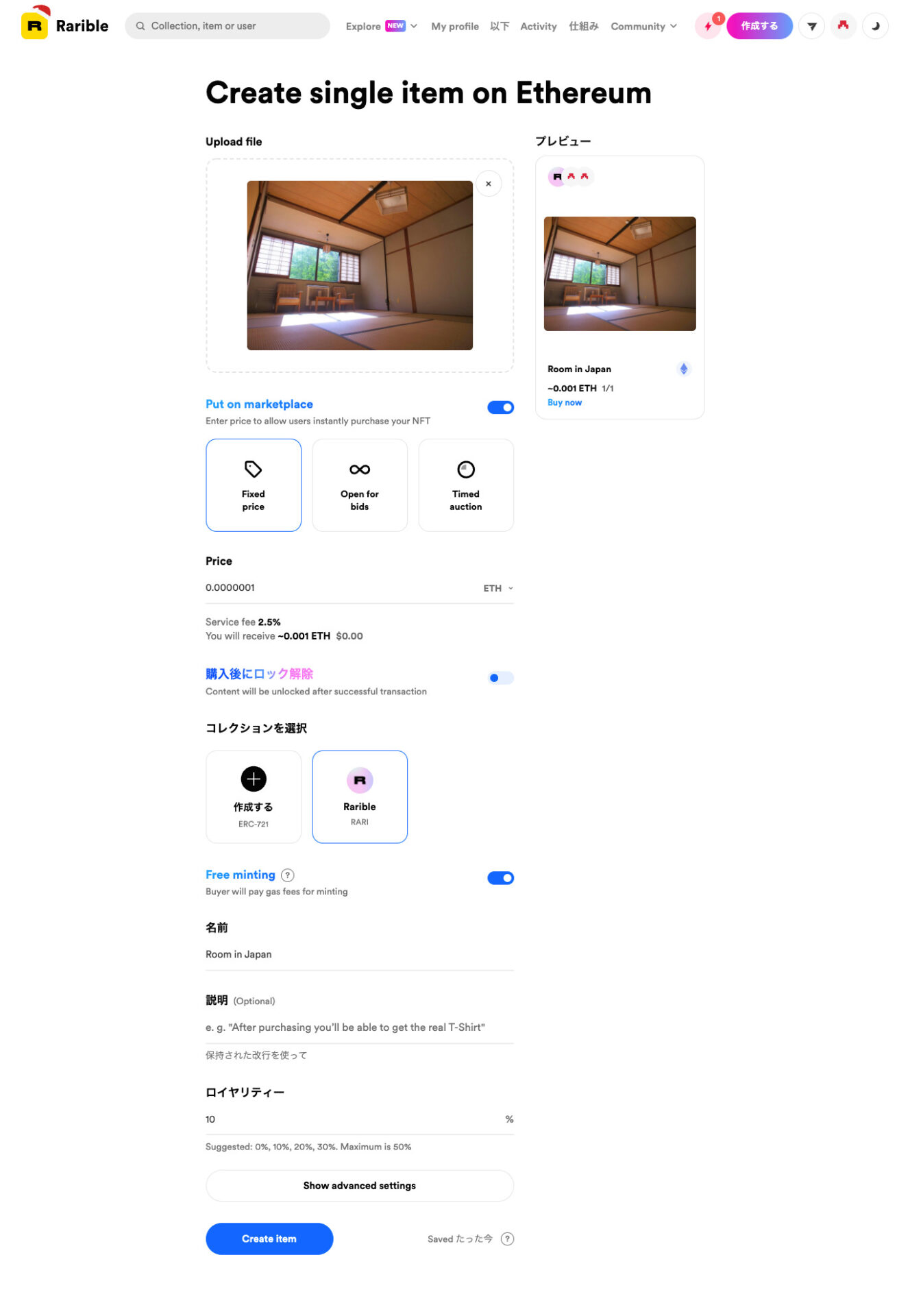
Task: Tap the Collection, item or user search box
Action: (x=226, y=26)
